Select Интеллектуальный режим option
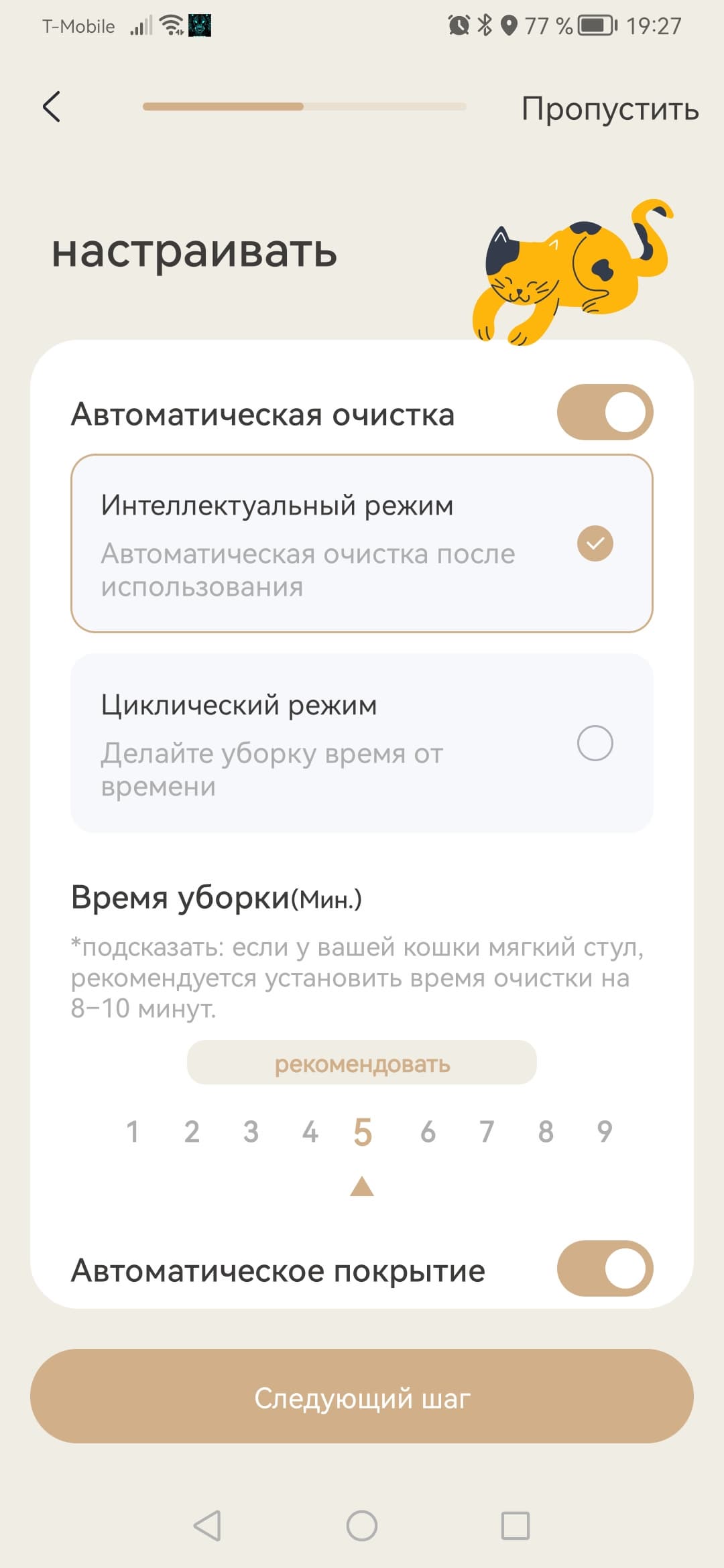 [362, 543]
